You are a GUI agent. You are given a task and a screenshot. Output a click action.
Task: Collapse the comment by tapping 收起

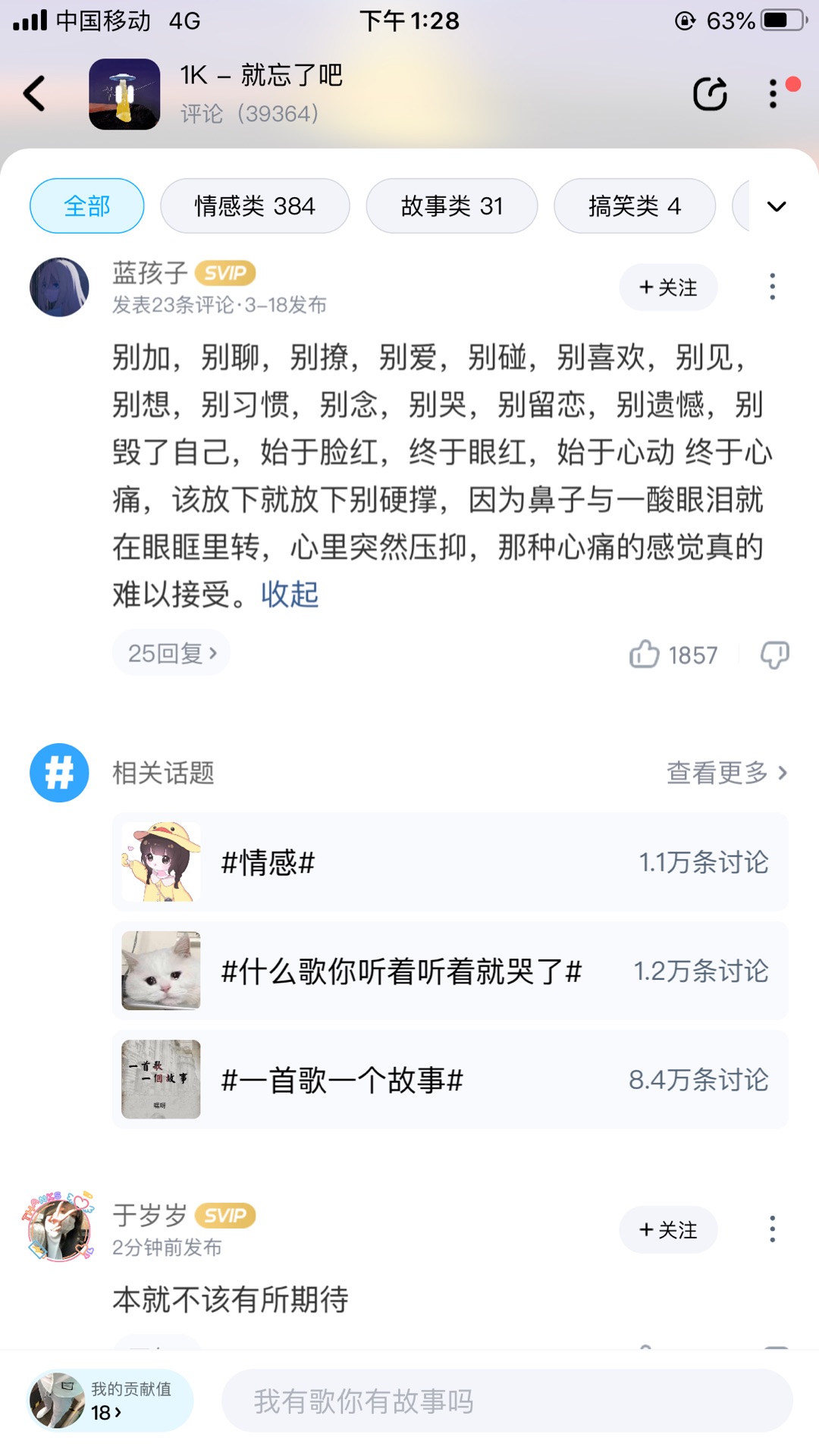[290, 595]
